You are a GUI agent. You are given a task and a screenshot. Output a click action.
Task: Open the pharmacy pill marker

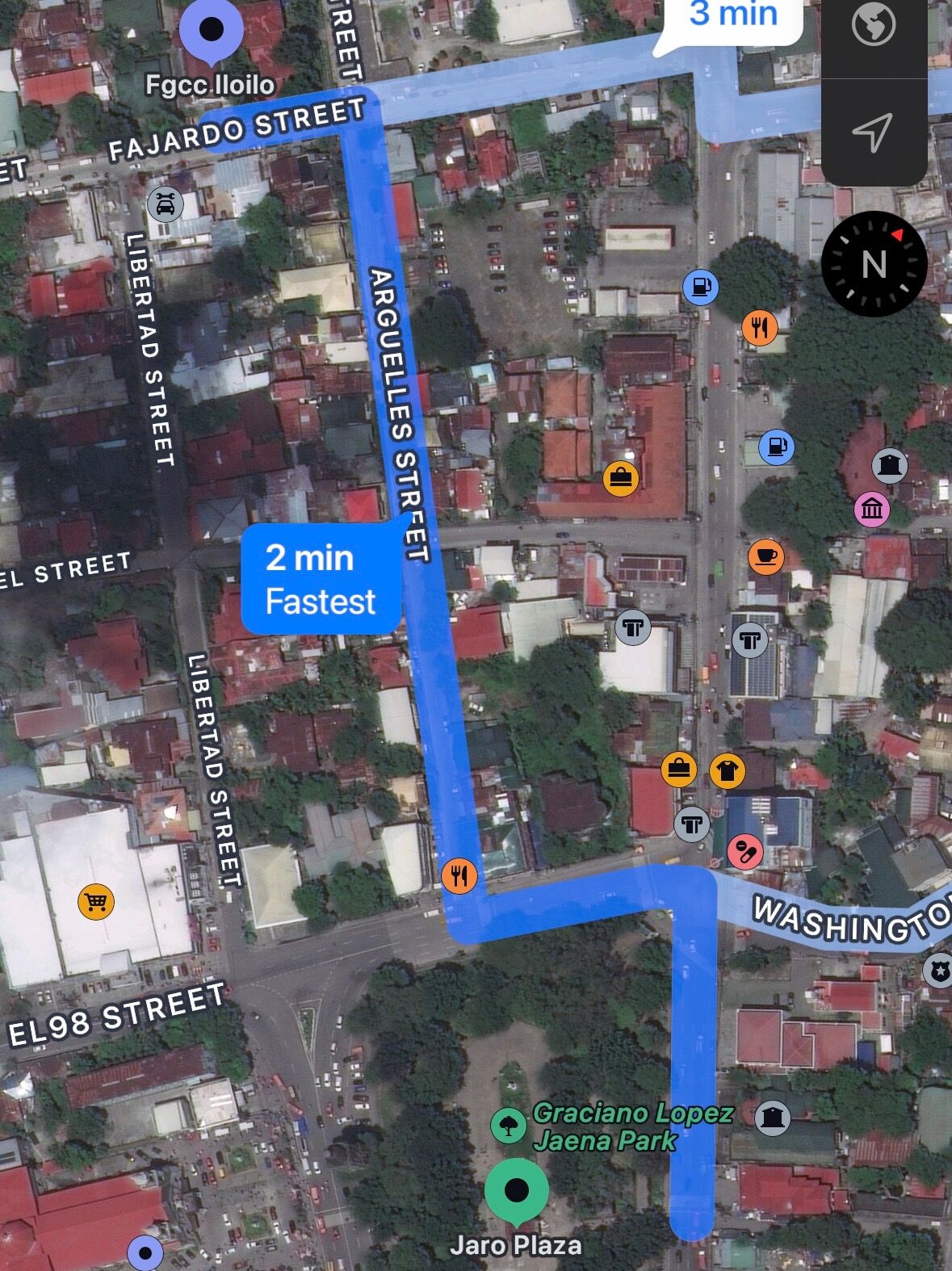(745, 853)
